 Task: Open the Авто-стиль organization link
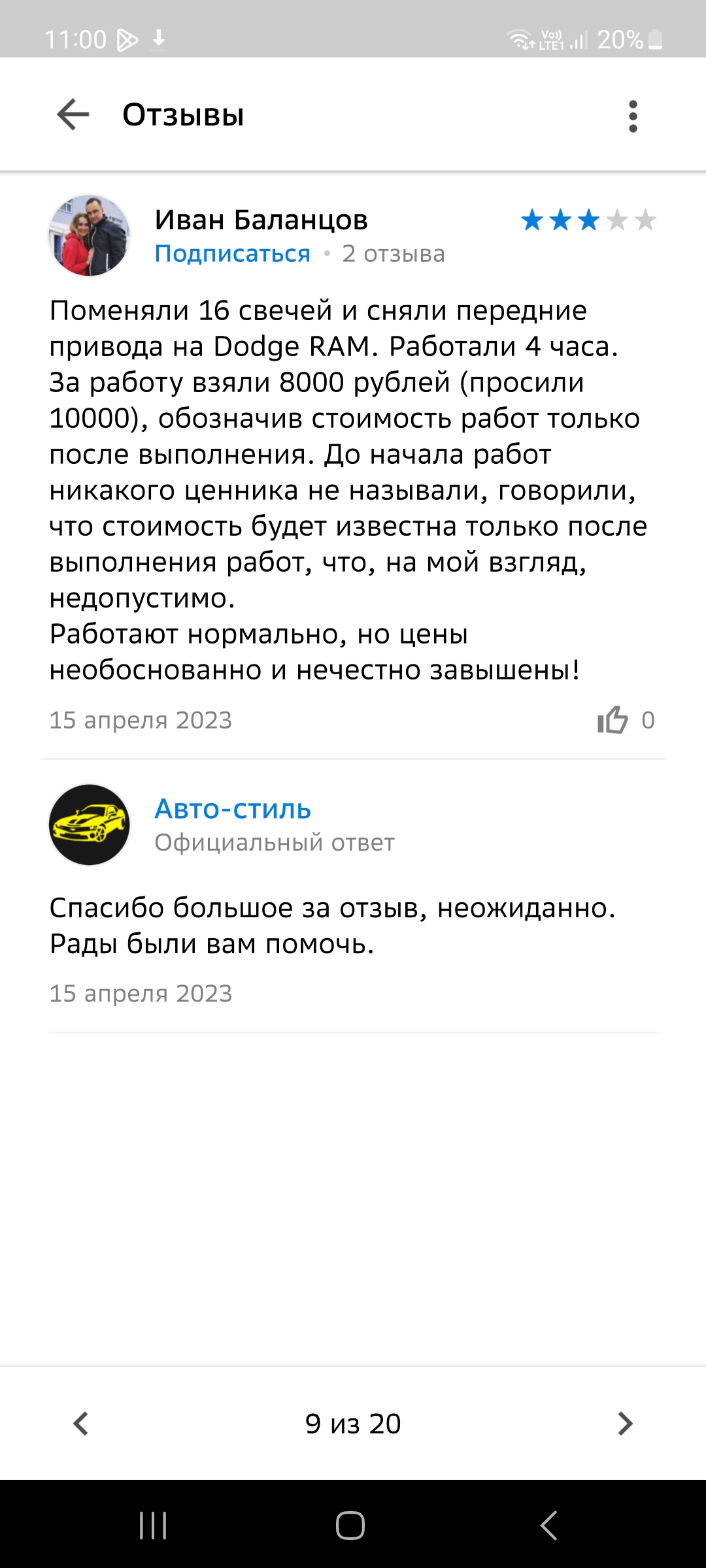(233, 809)
